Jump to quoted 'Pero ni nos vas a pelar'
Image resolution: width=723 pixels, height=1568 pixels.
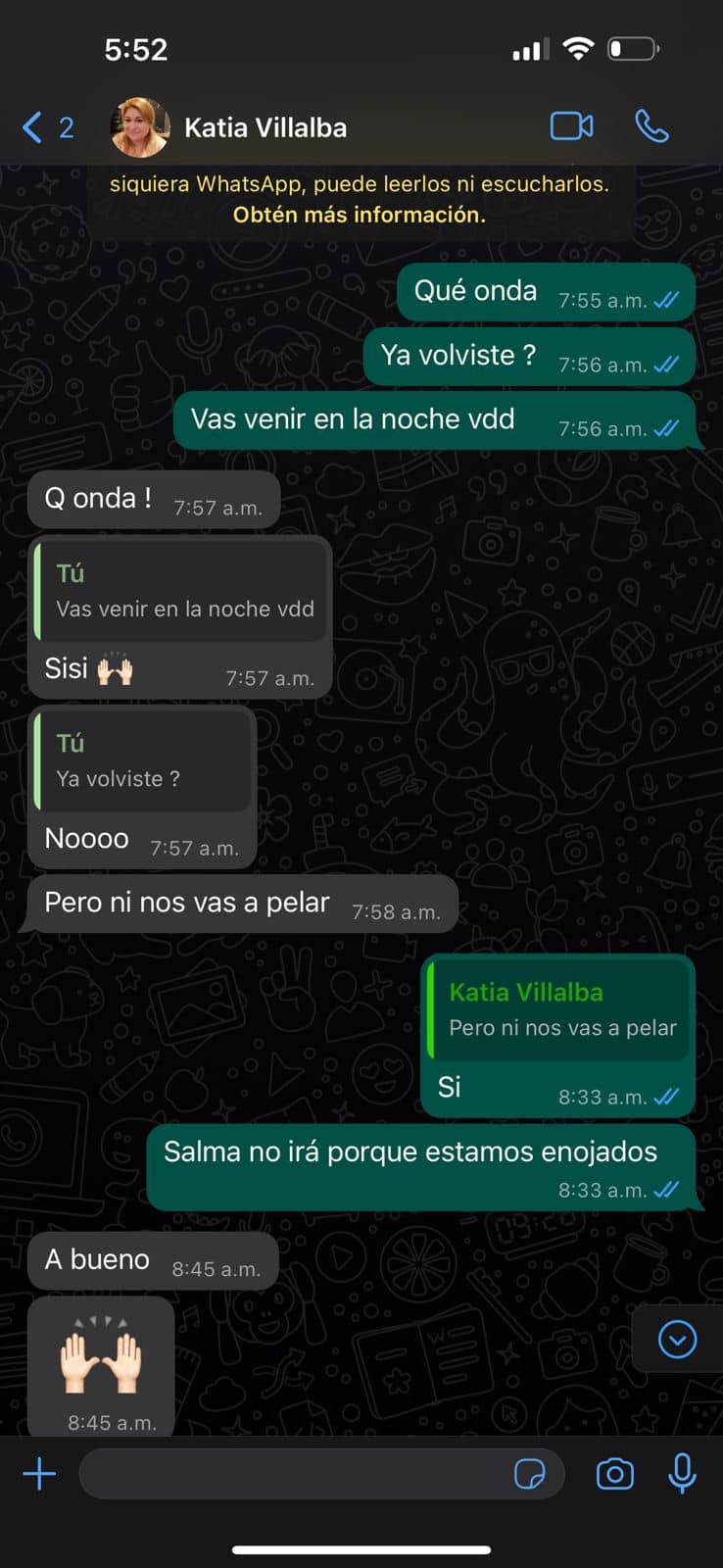[560, 1010]
